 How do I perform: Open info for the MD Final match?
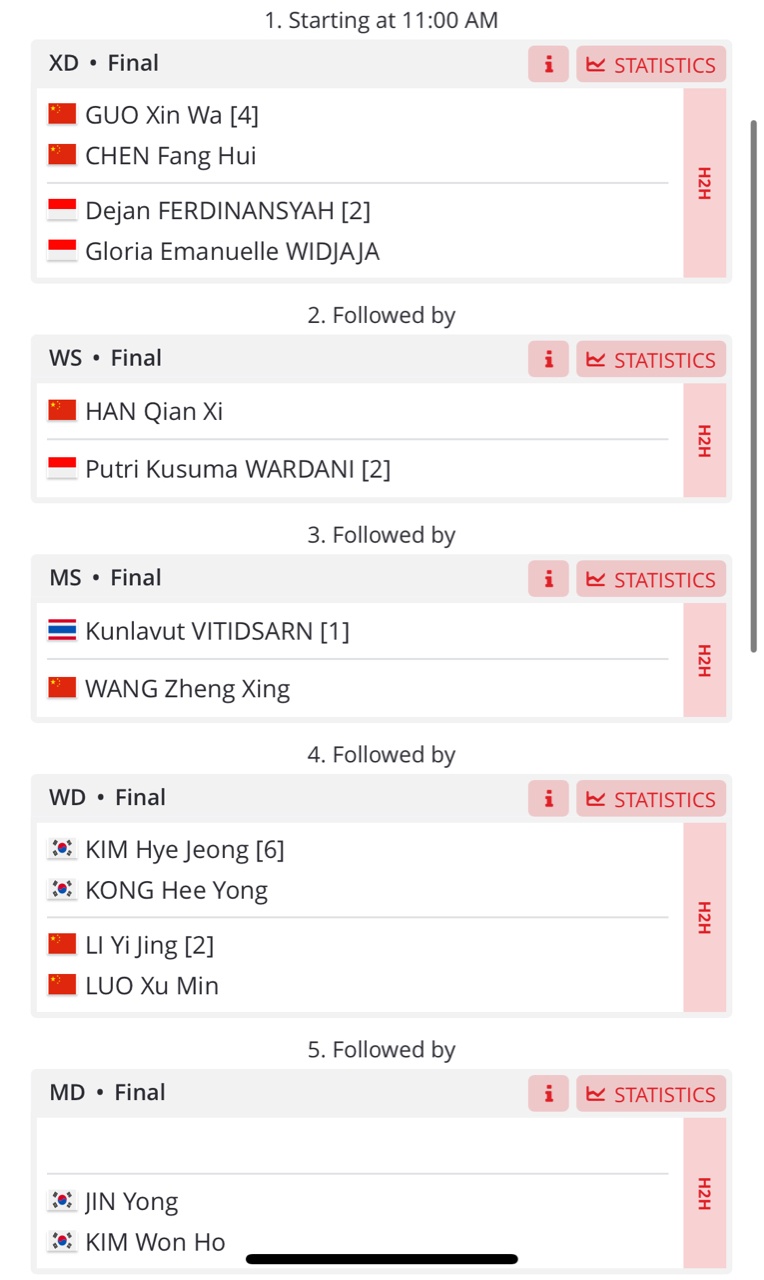[x=549, y=1095]
